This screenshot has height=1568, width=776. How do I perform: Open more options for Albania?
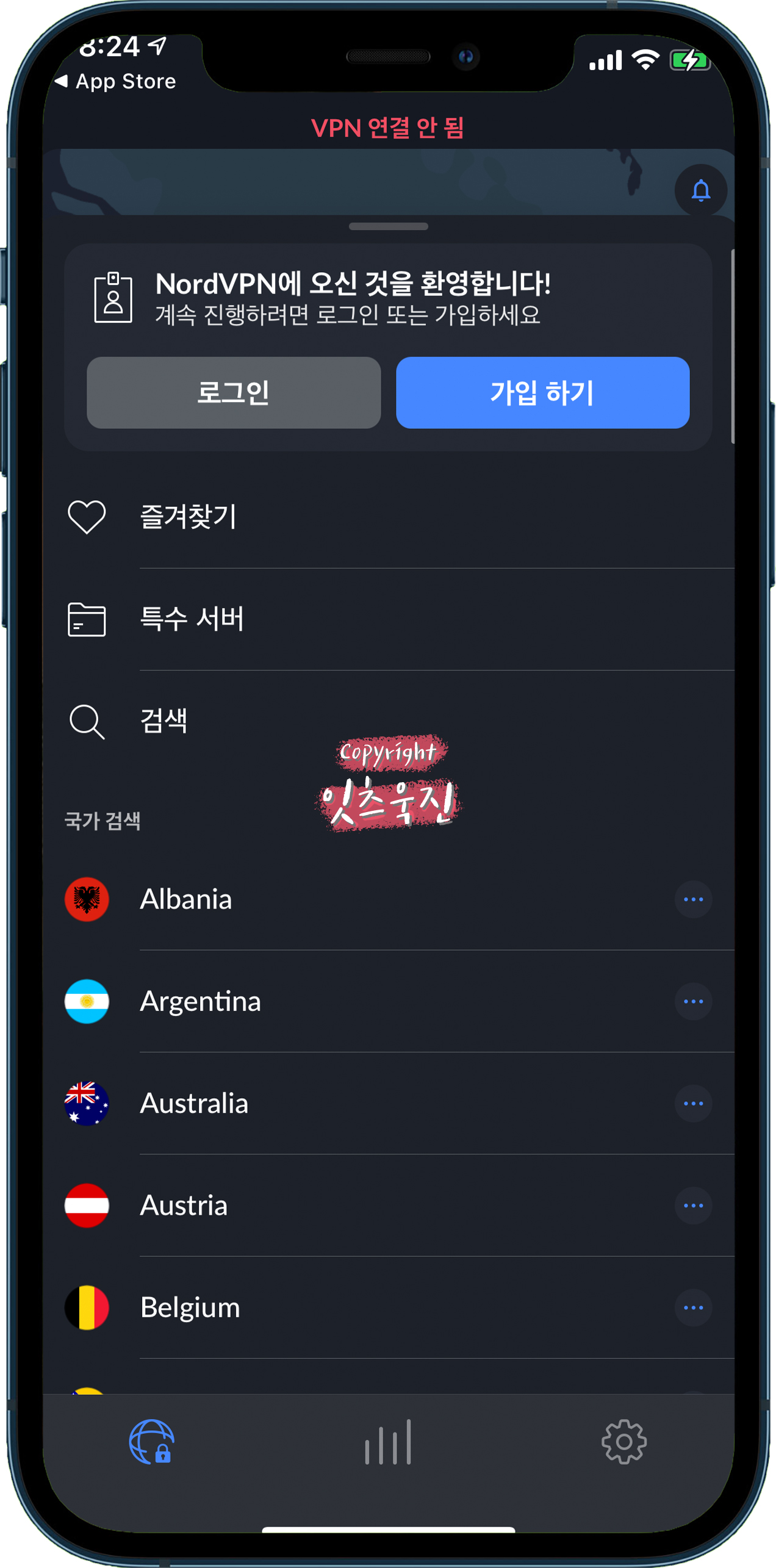pos(693,899)
